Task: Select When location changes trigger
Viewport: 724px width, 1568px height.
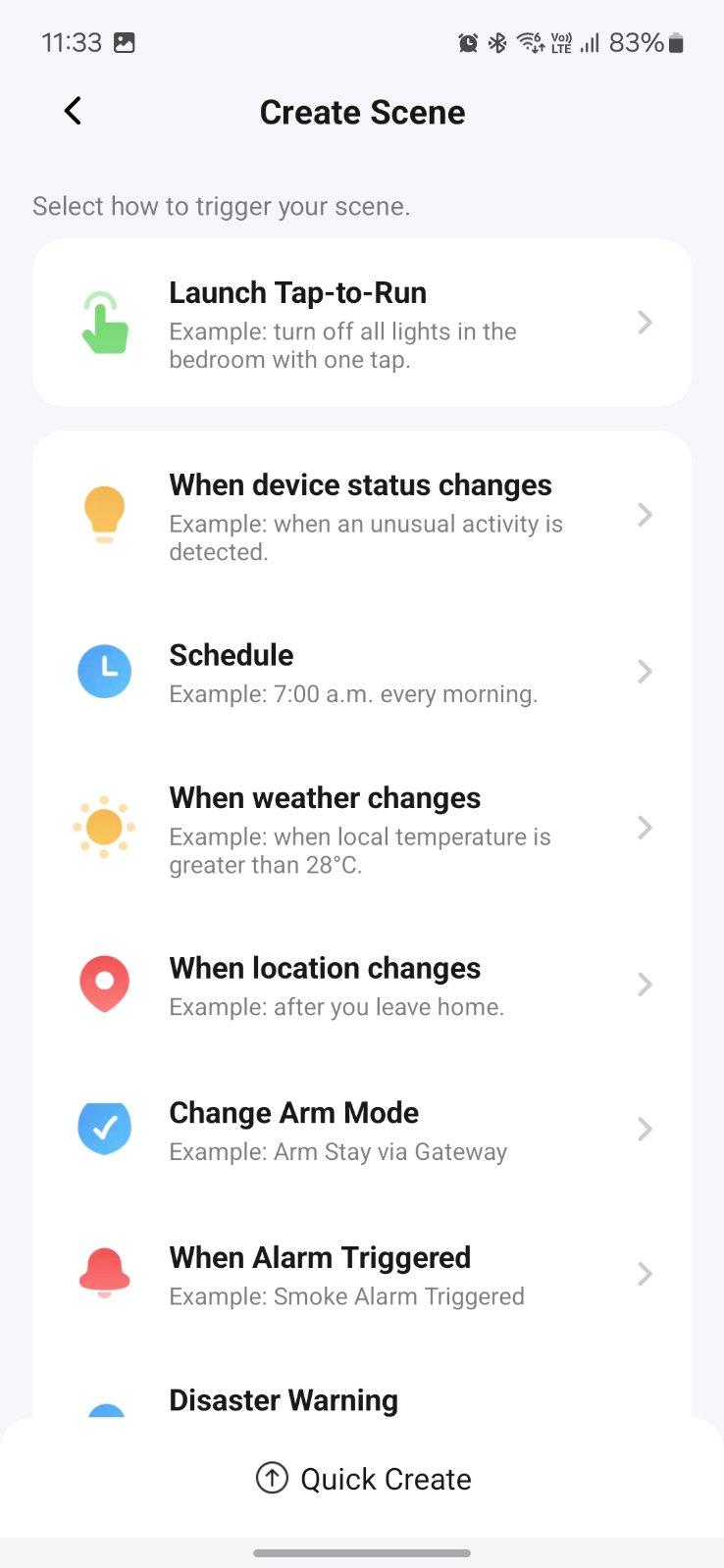Action: coord(361,985)
